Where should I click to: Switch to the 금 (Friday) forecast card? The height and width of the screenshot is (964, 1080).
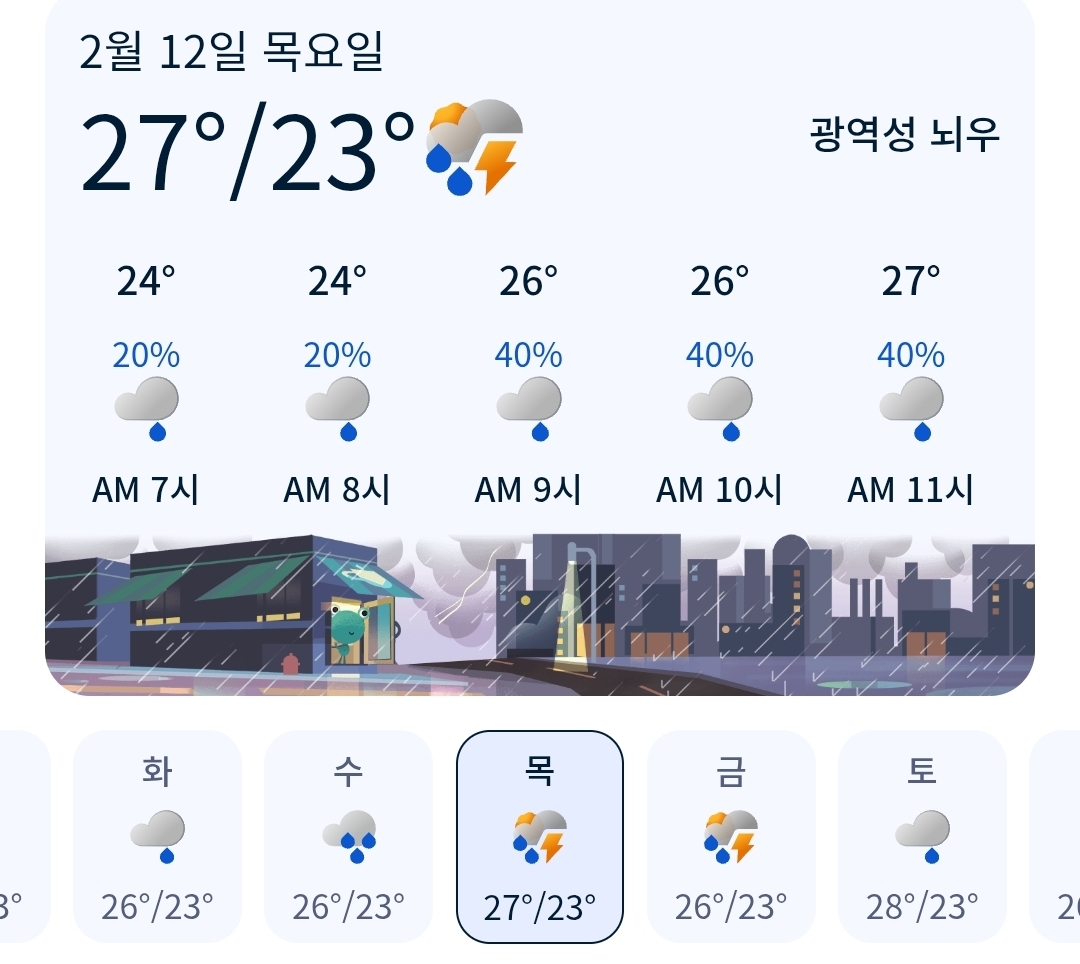point(731,837)
